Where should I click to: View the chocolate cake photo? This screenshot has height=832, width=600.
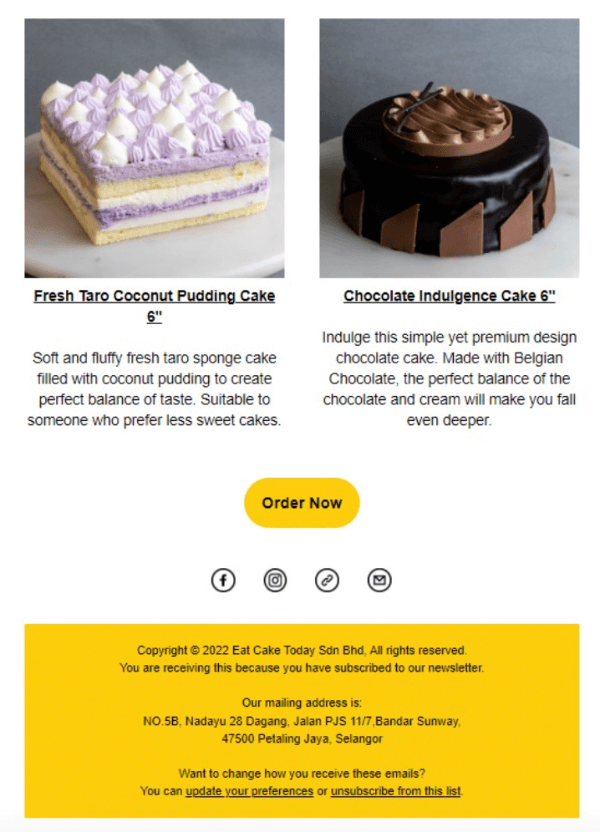click(449, 148)
